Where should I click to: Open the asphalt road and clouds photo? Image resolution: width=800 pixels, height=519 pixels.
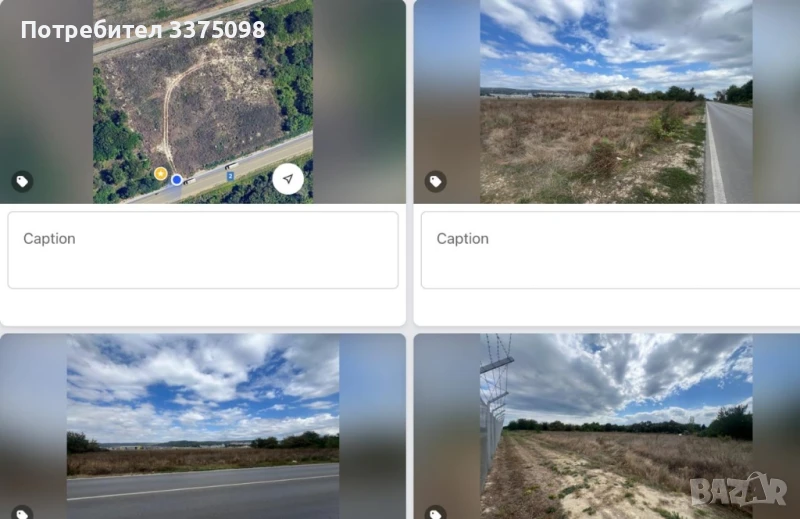203,425
